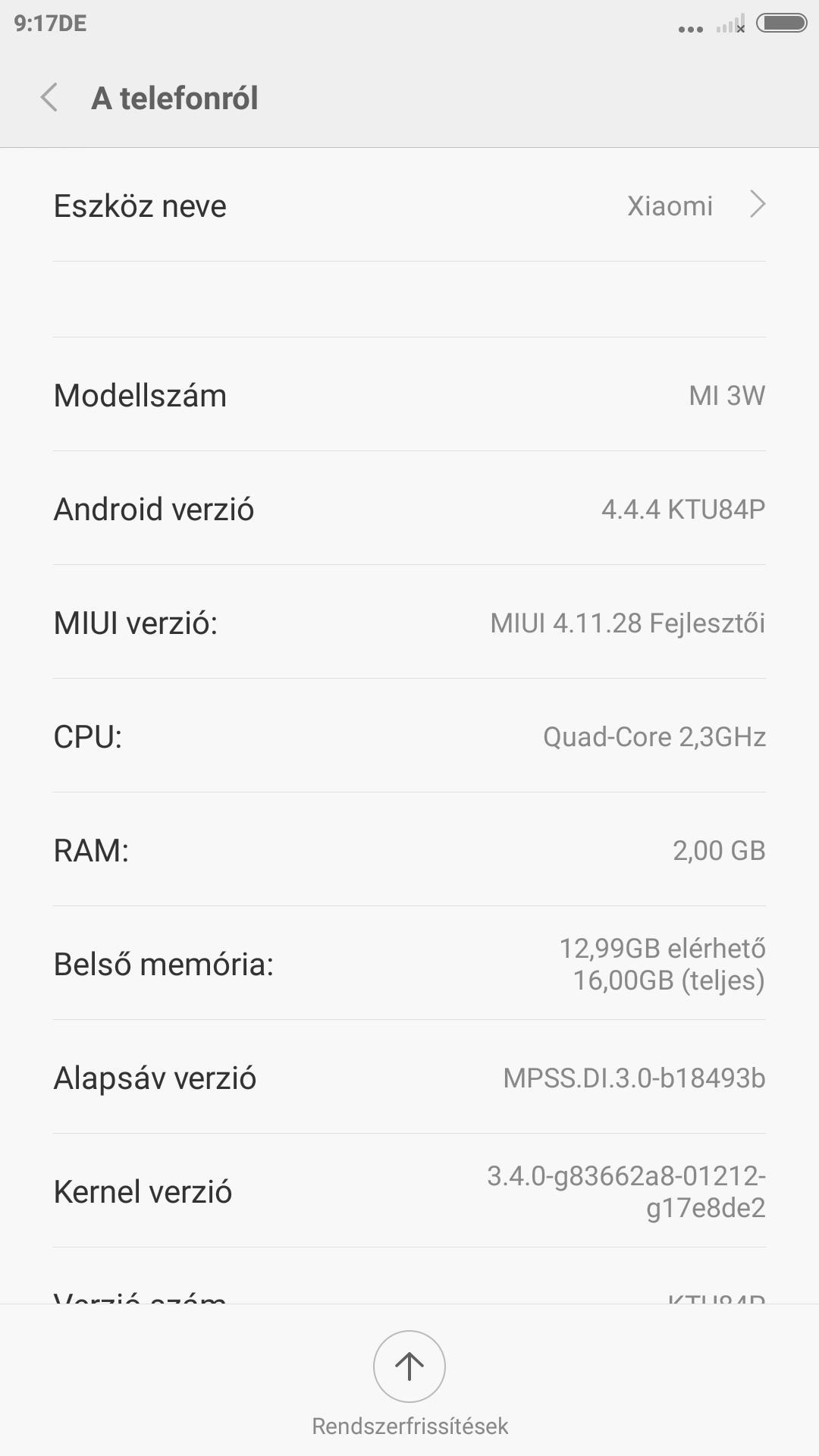Tap the Kernel verzió row

pyautogui.click(x=409, y=1191)
